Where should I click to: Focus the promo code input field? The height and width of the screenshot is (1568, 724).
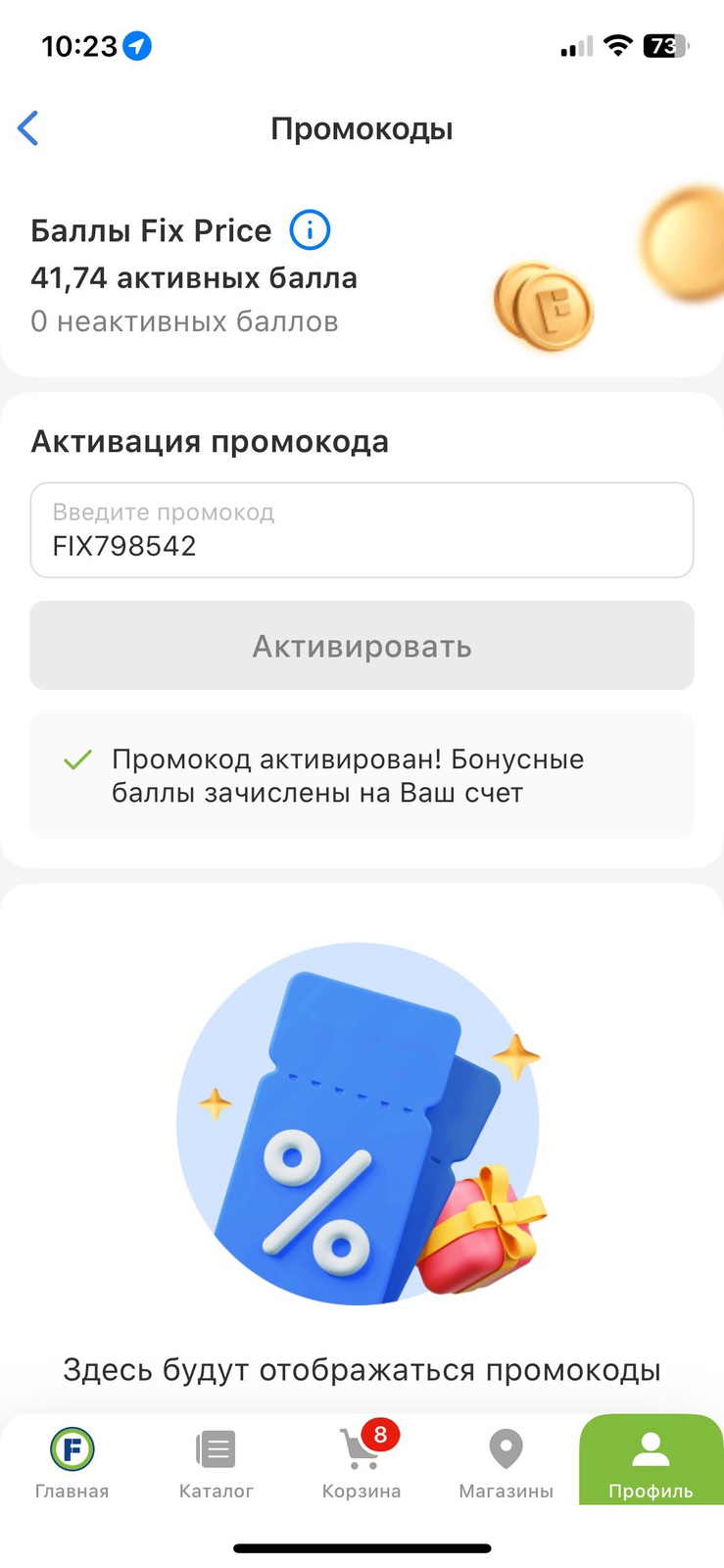[362, 530]
